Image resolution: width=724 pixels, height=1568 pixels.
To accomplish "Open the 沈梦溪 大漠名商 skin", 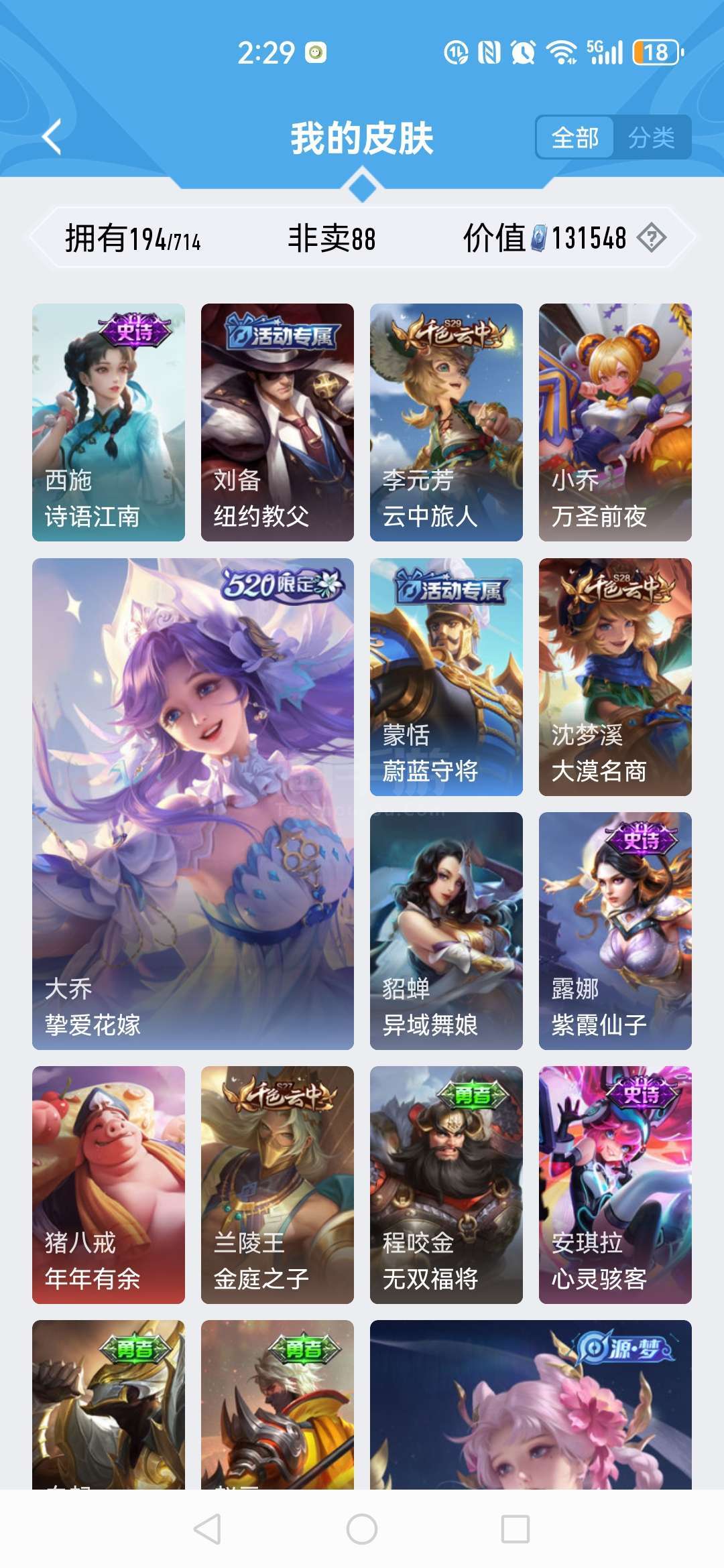I will click(615, 677).
